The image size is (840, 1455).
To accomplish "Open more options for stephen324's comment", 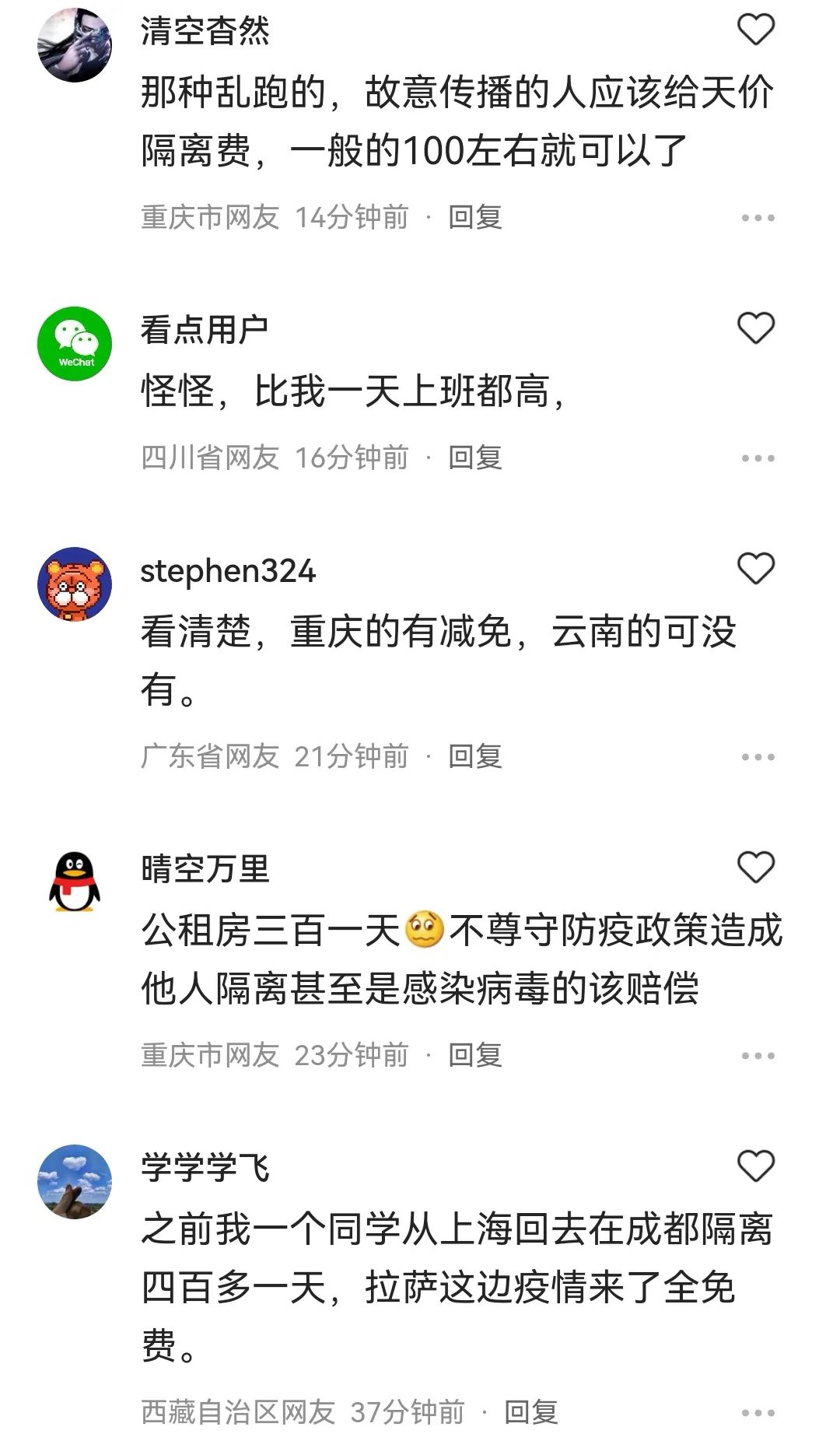I will [758, 757].
